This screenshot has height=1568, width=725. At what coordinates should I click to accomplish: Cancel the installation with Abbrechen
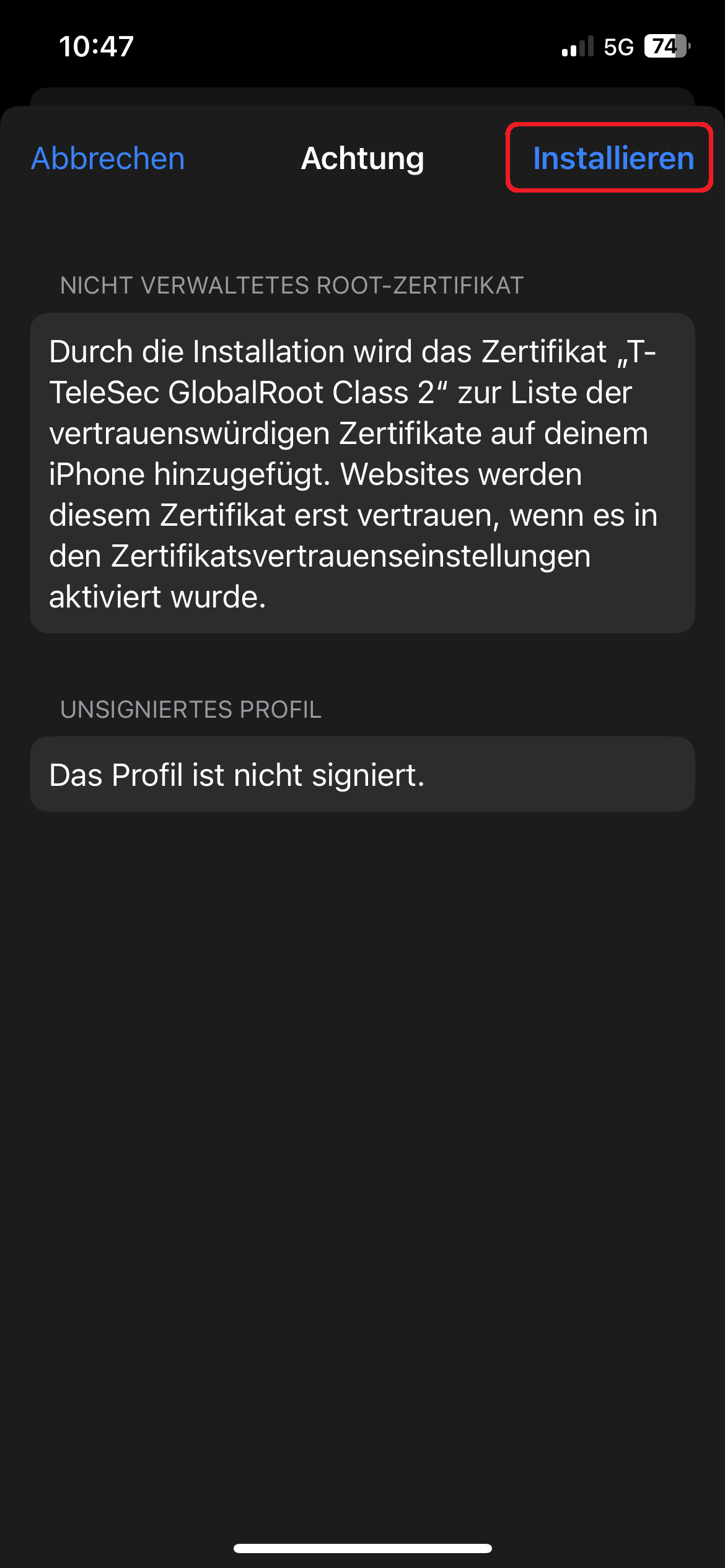click(108, 159)
